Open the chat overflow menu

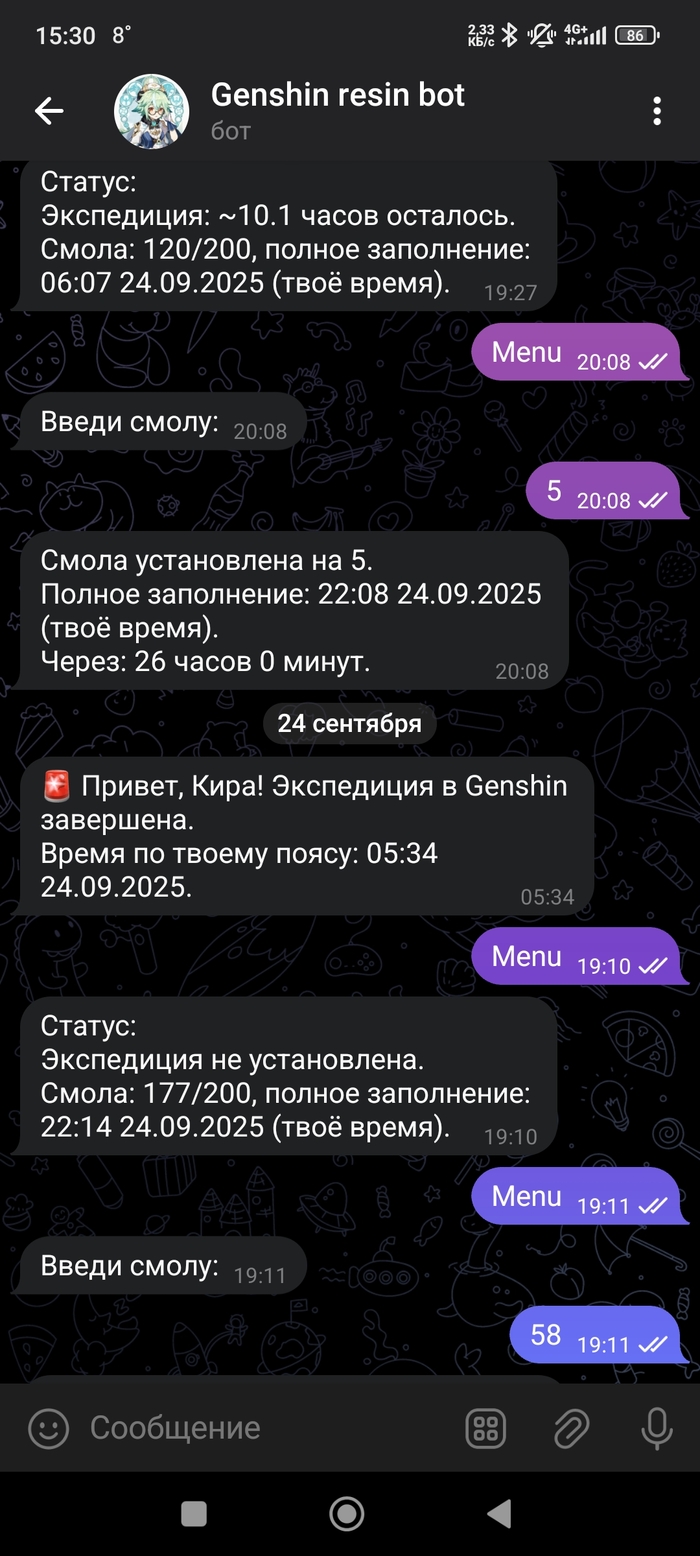click(656, 111)
